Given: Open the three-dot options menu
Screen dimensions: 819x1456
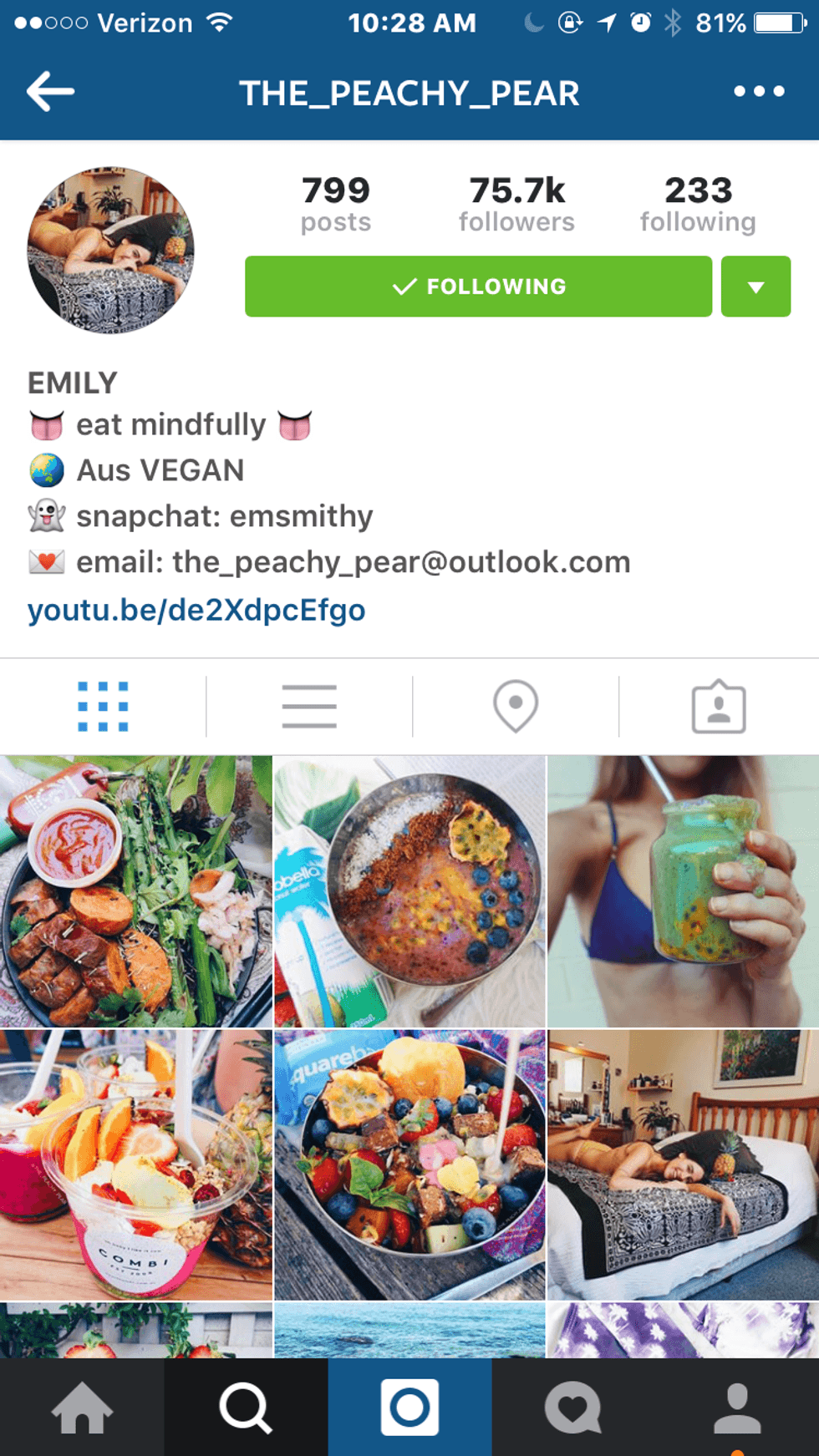Looking at the screenshot, I should (759, 92).
